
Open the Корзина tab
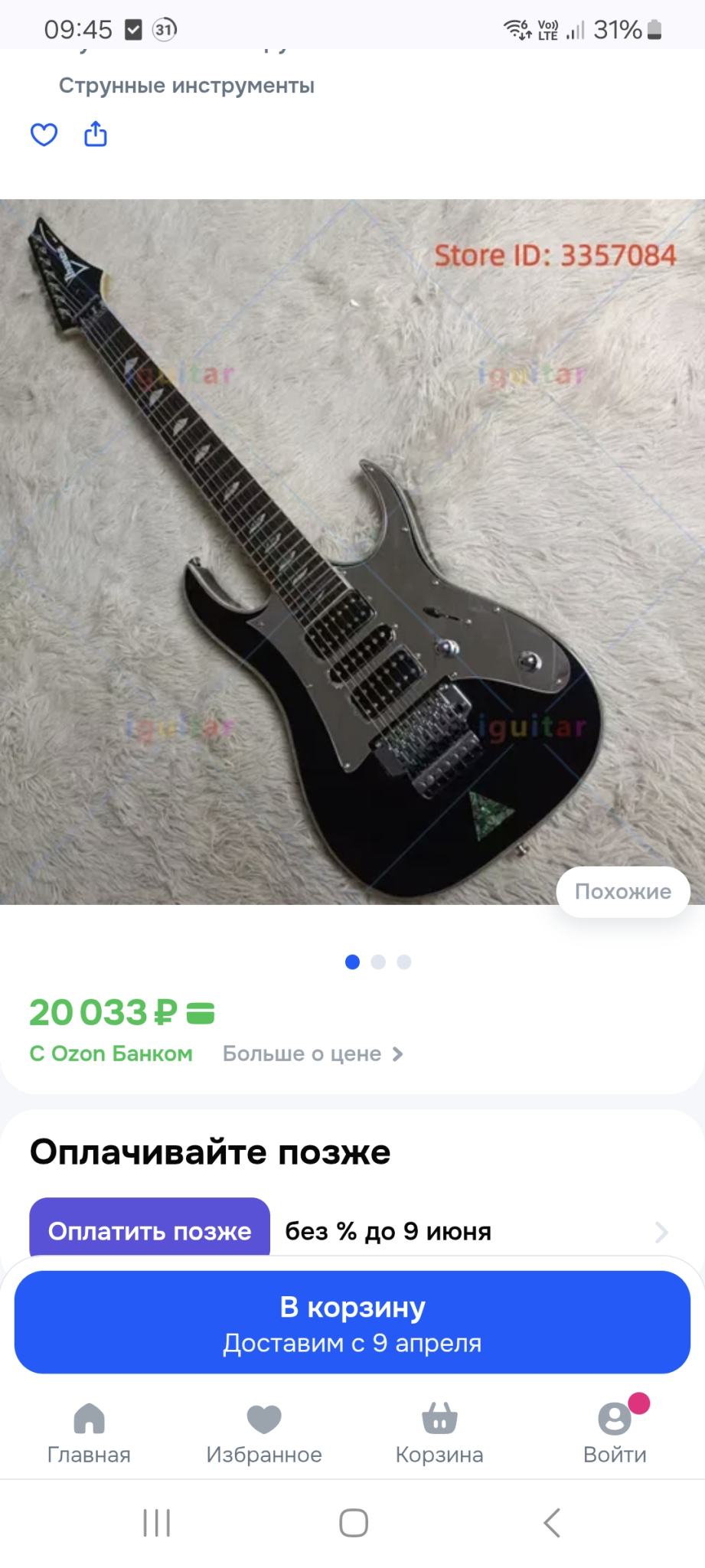pyautogui.click(x=439, y=1433)
